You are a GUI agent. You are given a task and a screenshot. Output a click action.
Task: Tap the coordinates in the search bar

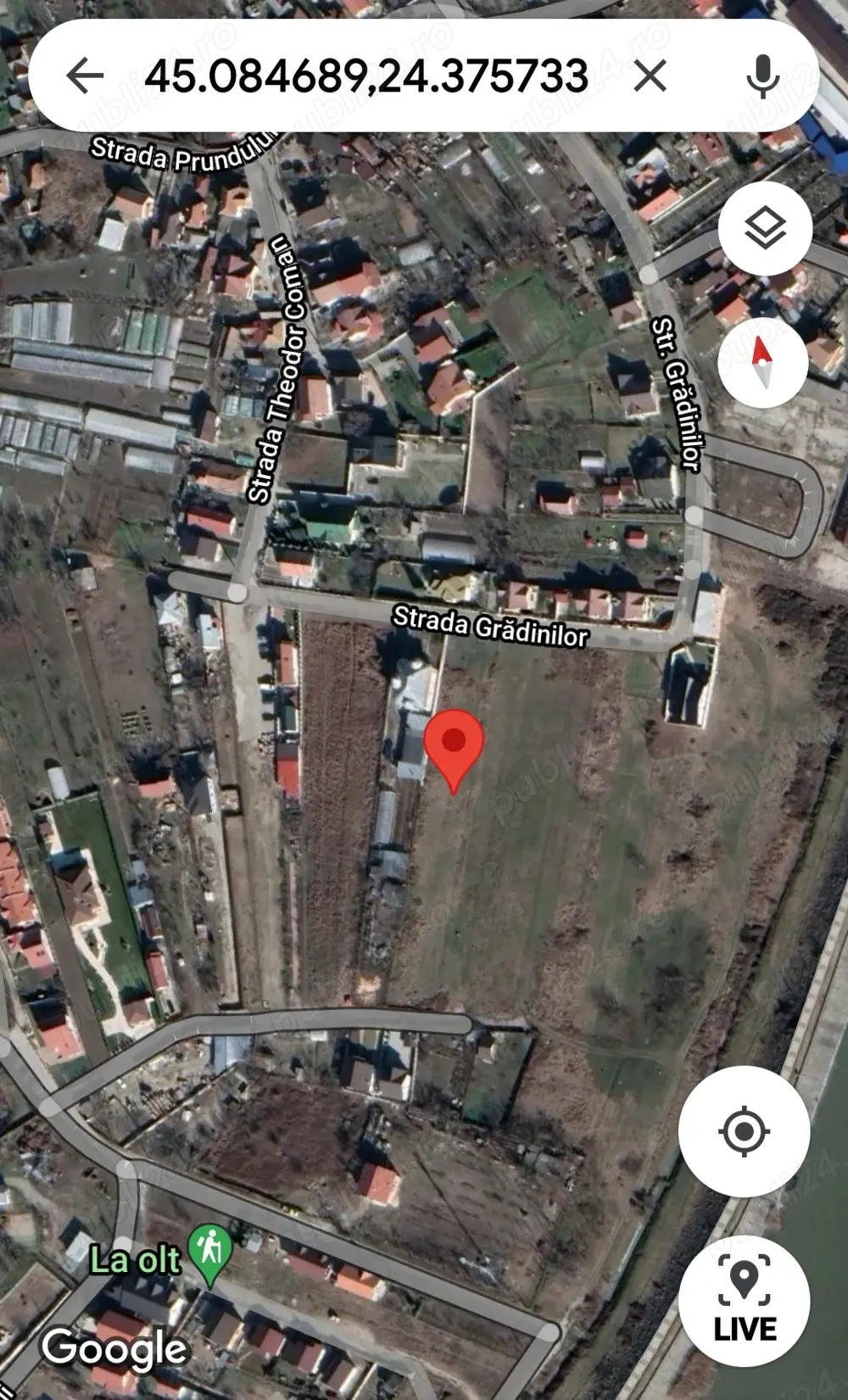(x=367, y=75)
